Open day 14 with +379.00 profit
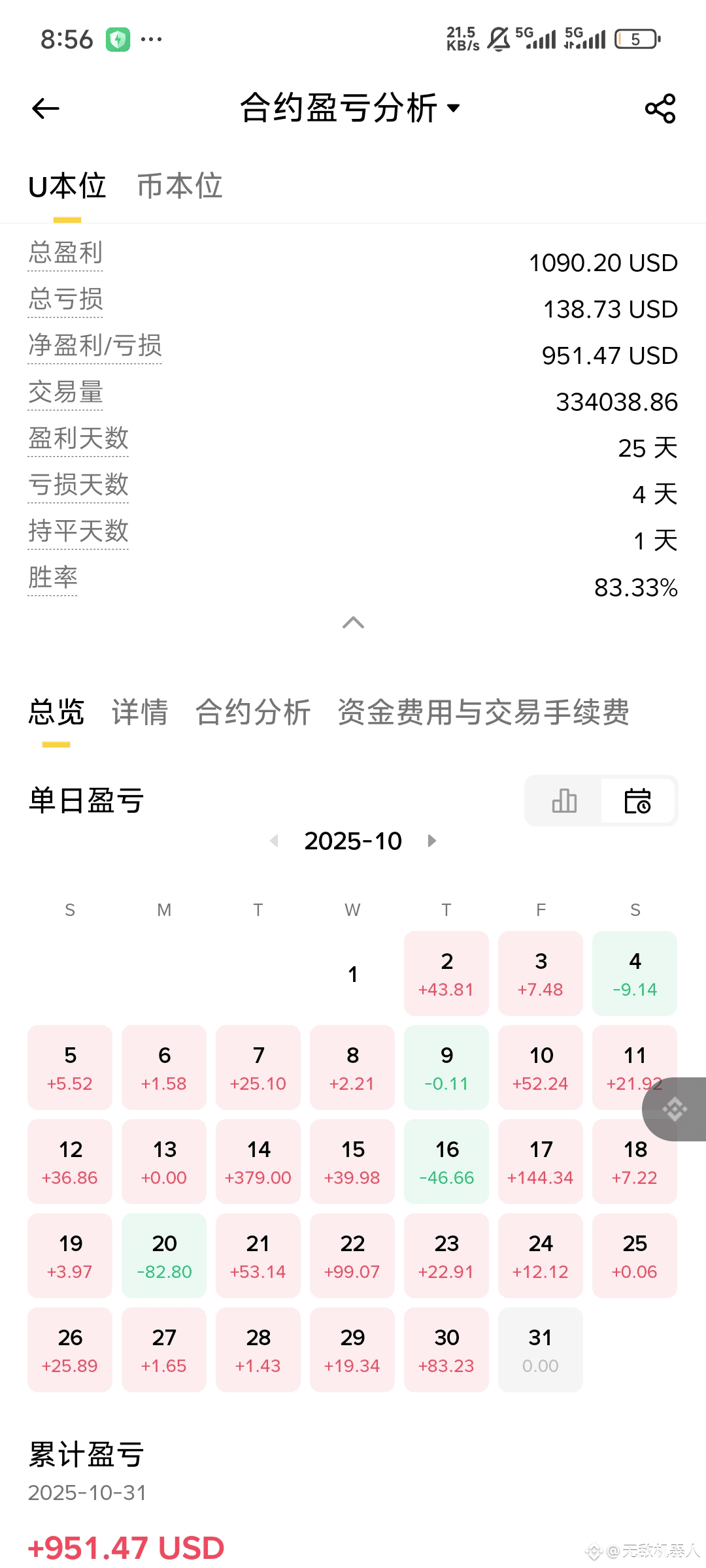This screenshot has height=1568, width=706. tap(258, 1162)
